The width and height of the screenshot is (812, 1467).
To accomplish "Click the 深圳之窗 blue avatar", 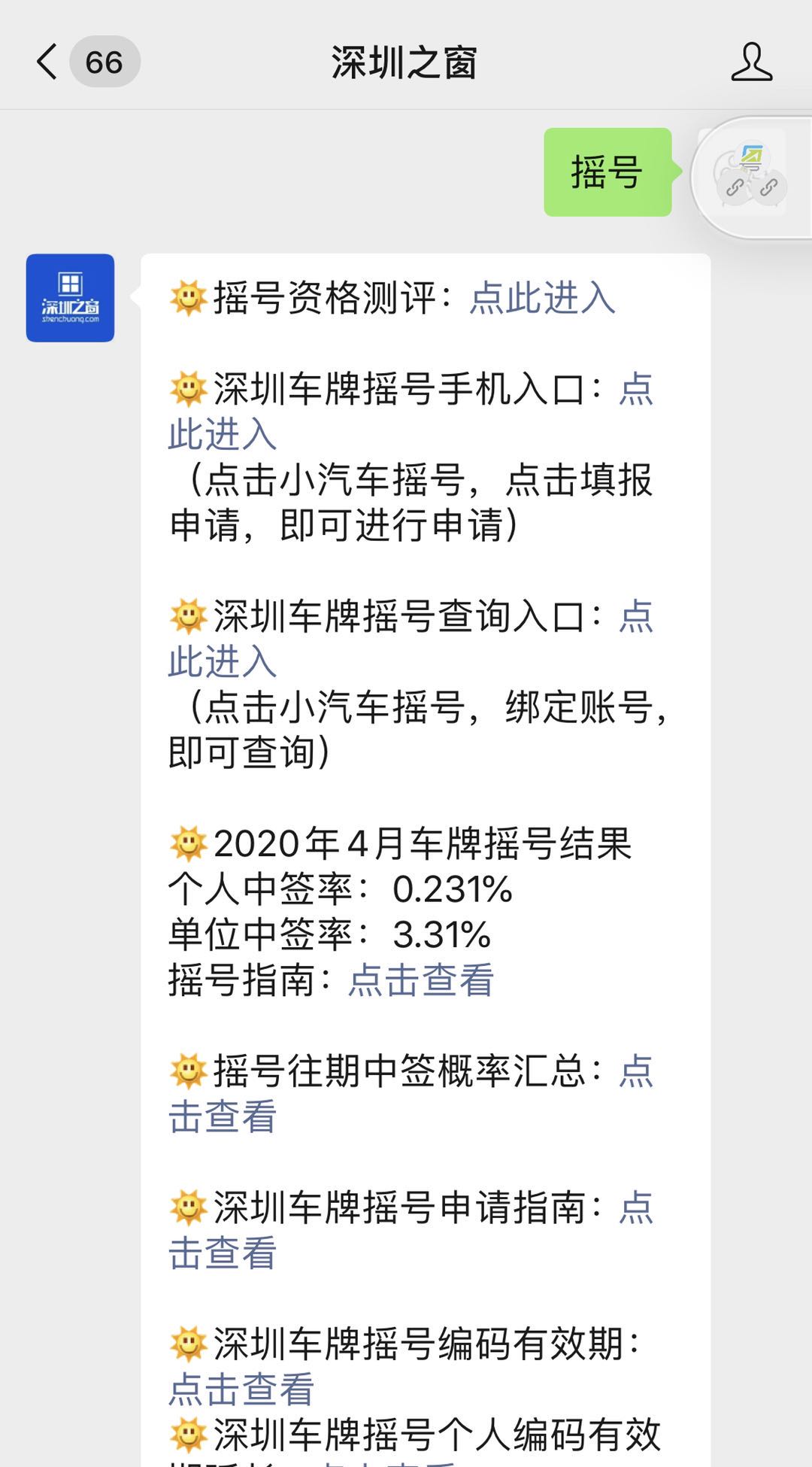I will 70,296.
